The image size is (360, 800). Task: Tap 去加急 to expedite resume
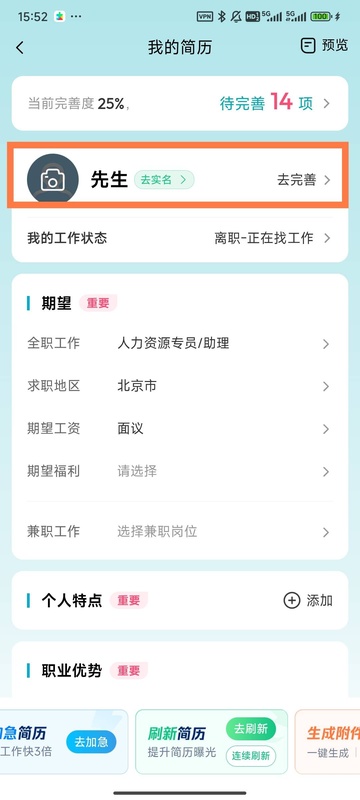coord(91,742)
